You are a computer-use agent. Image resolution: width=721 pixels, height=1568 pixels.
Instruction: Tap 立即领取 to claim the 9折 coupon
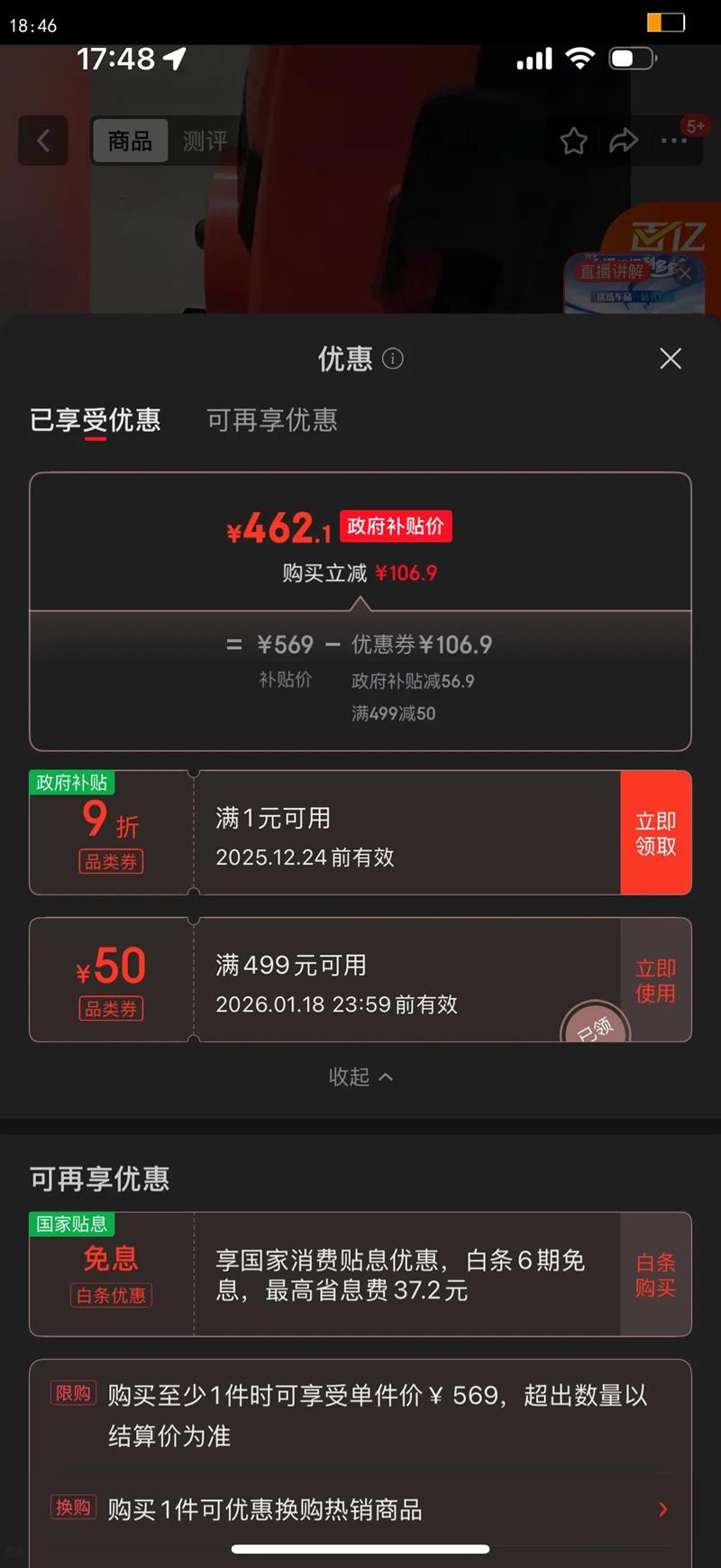coord(655,832)
